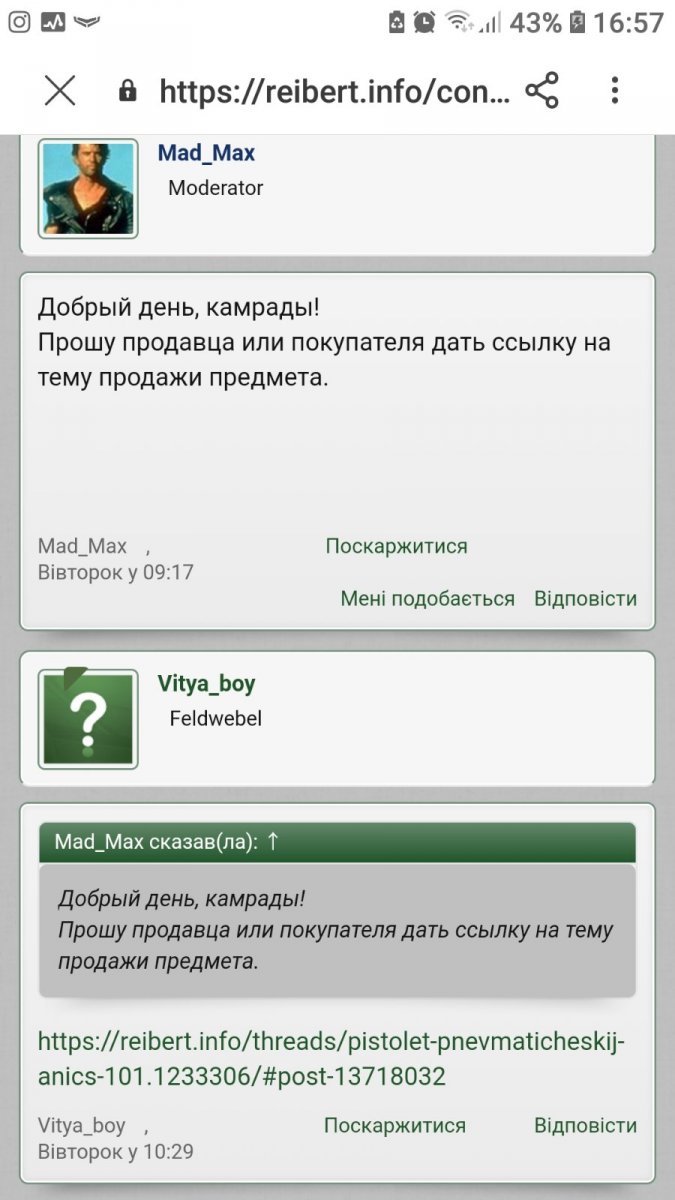Report Mad_Max's post via Поскаржитися
This screenshot has width=675, height=1200.
pos(396,546)
